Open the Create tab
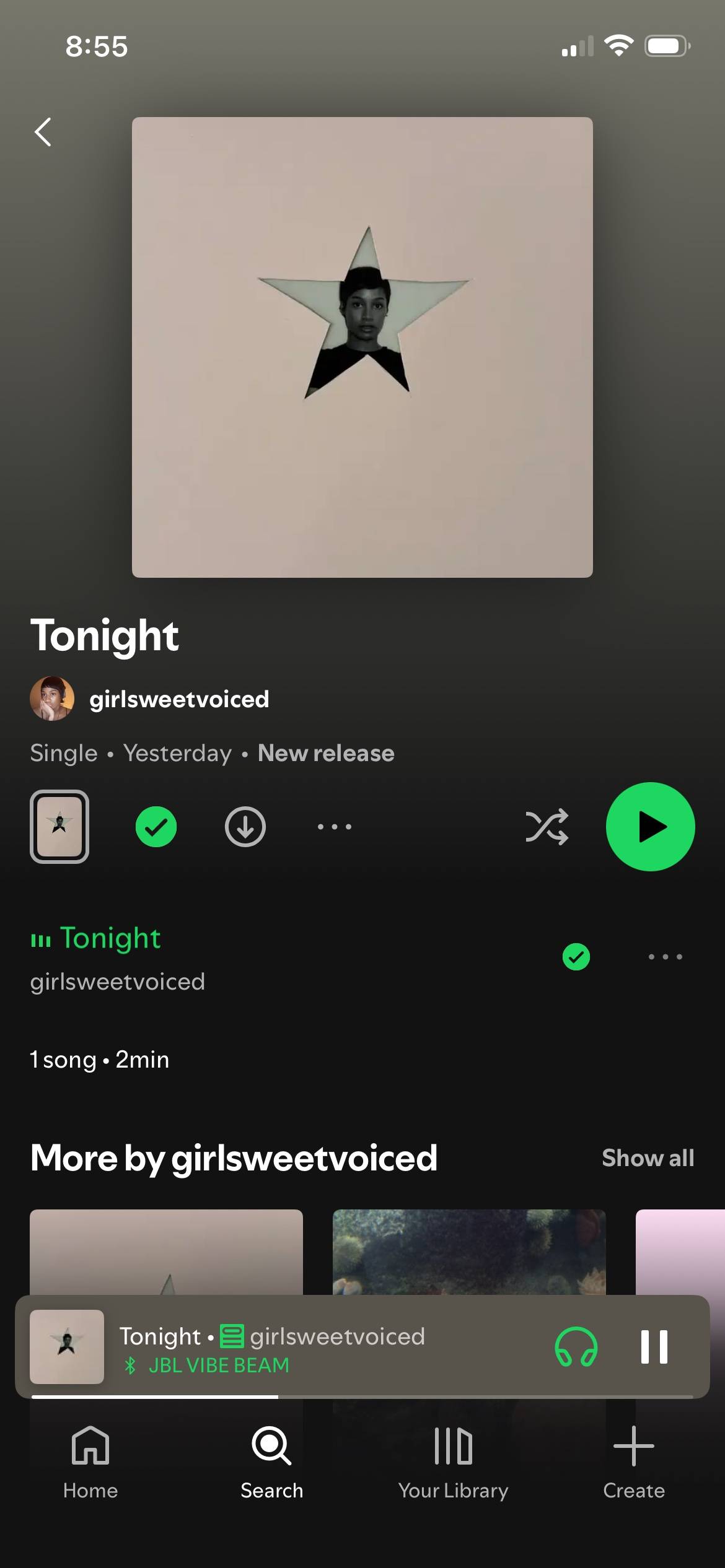 (x=634, y=1463)
